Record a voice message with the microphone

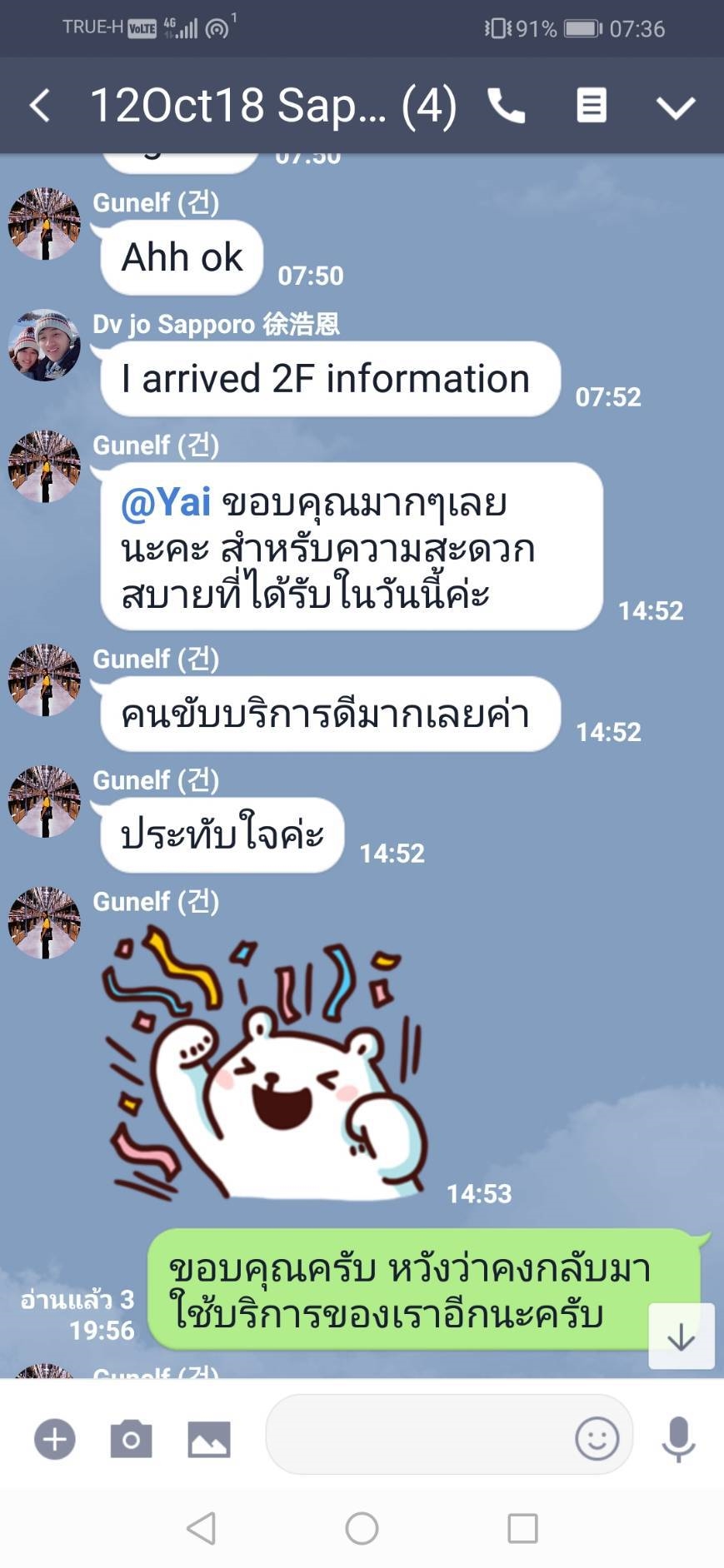click(x=678, y=1438)
